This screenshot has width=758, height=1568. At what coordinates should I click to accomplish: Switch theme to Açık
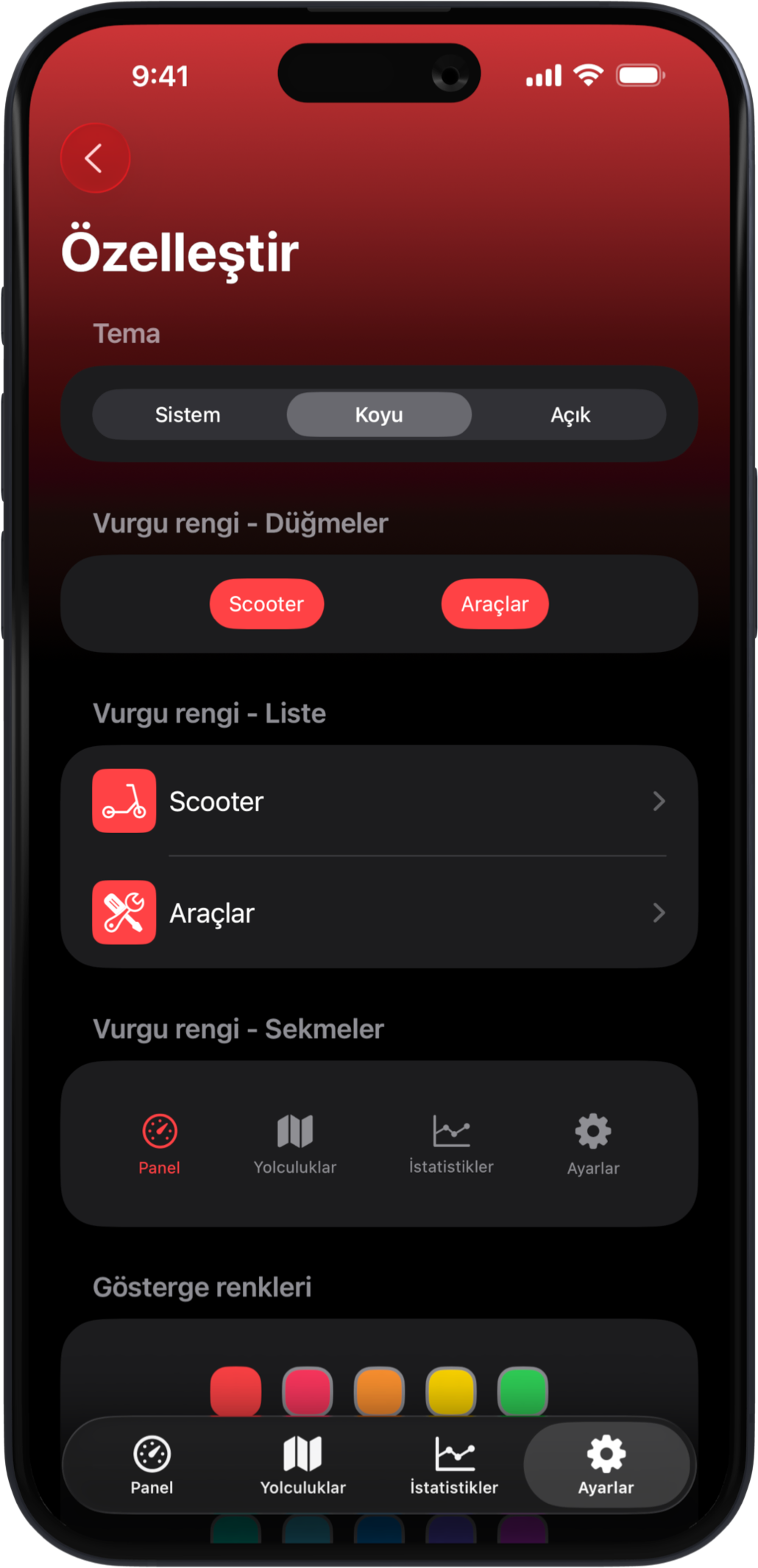(570, 414)
